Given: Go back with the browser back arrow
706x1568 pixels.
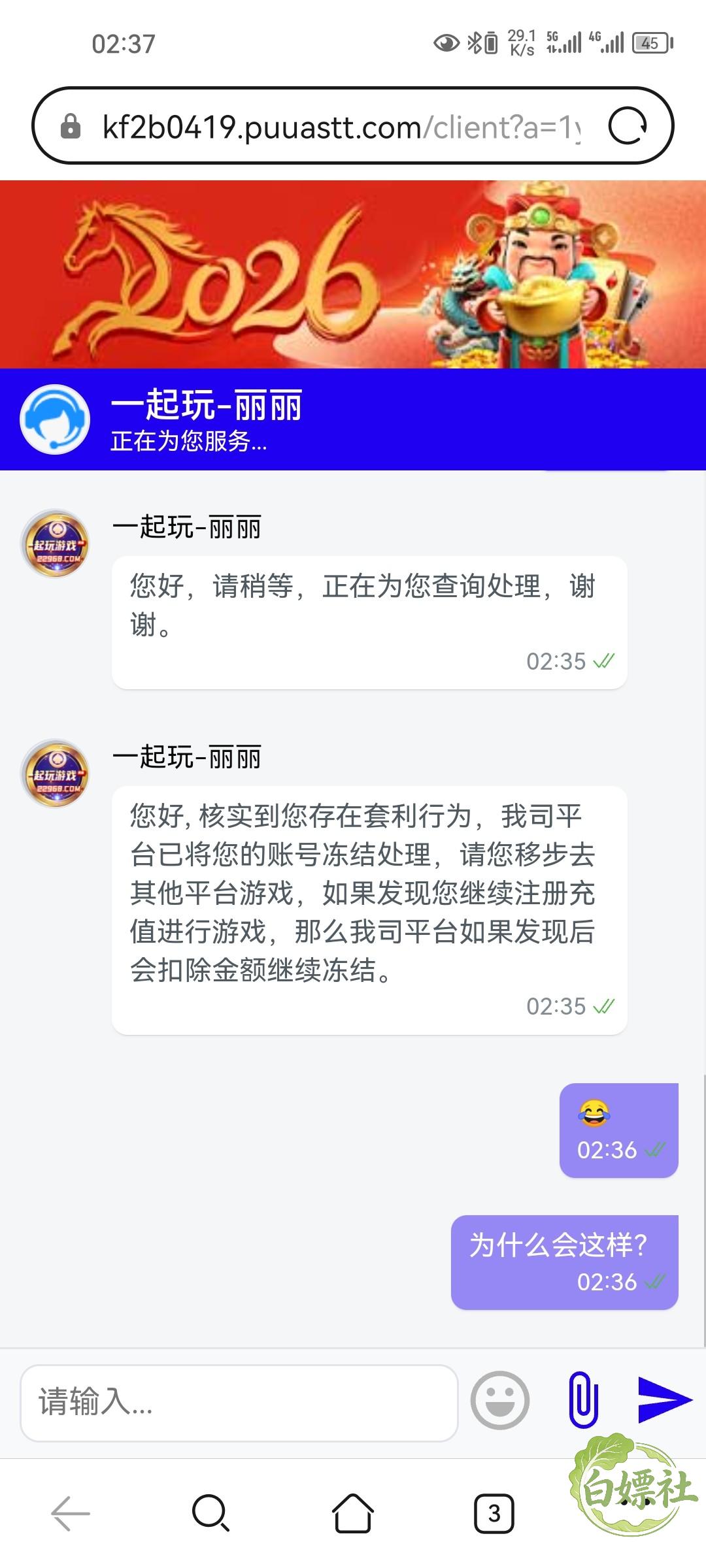Looking at the screenshot, I should (x=71, y=1513).
